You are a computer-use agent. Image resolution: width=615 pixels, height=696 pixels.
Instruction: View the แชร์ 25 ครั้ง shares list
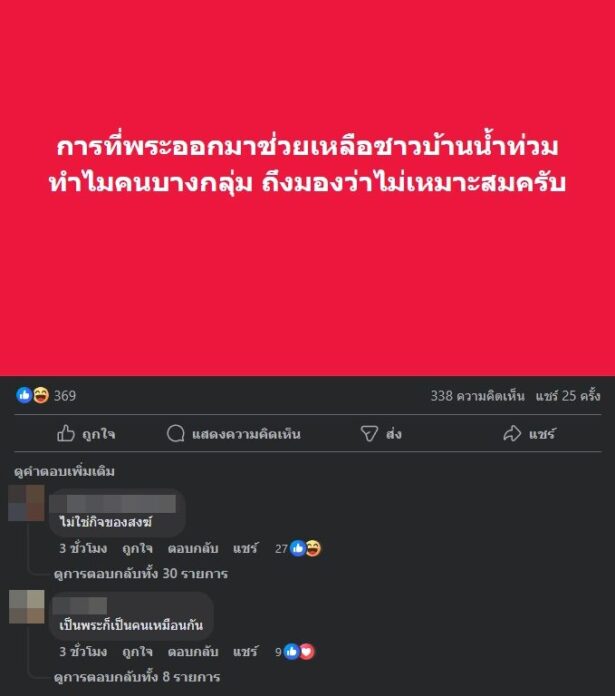(x=566, y=396)
